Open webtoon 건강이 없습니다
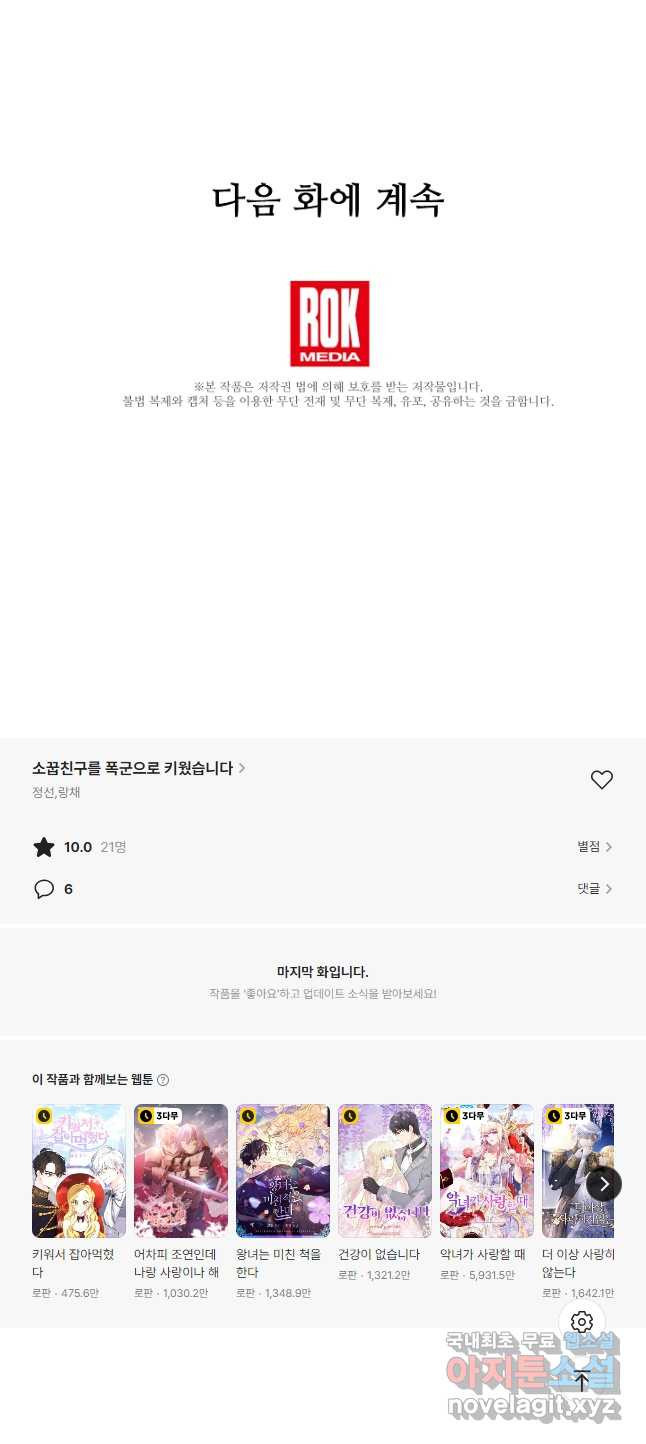 [x=385, y=1171]
